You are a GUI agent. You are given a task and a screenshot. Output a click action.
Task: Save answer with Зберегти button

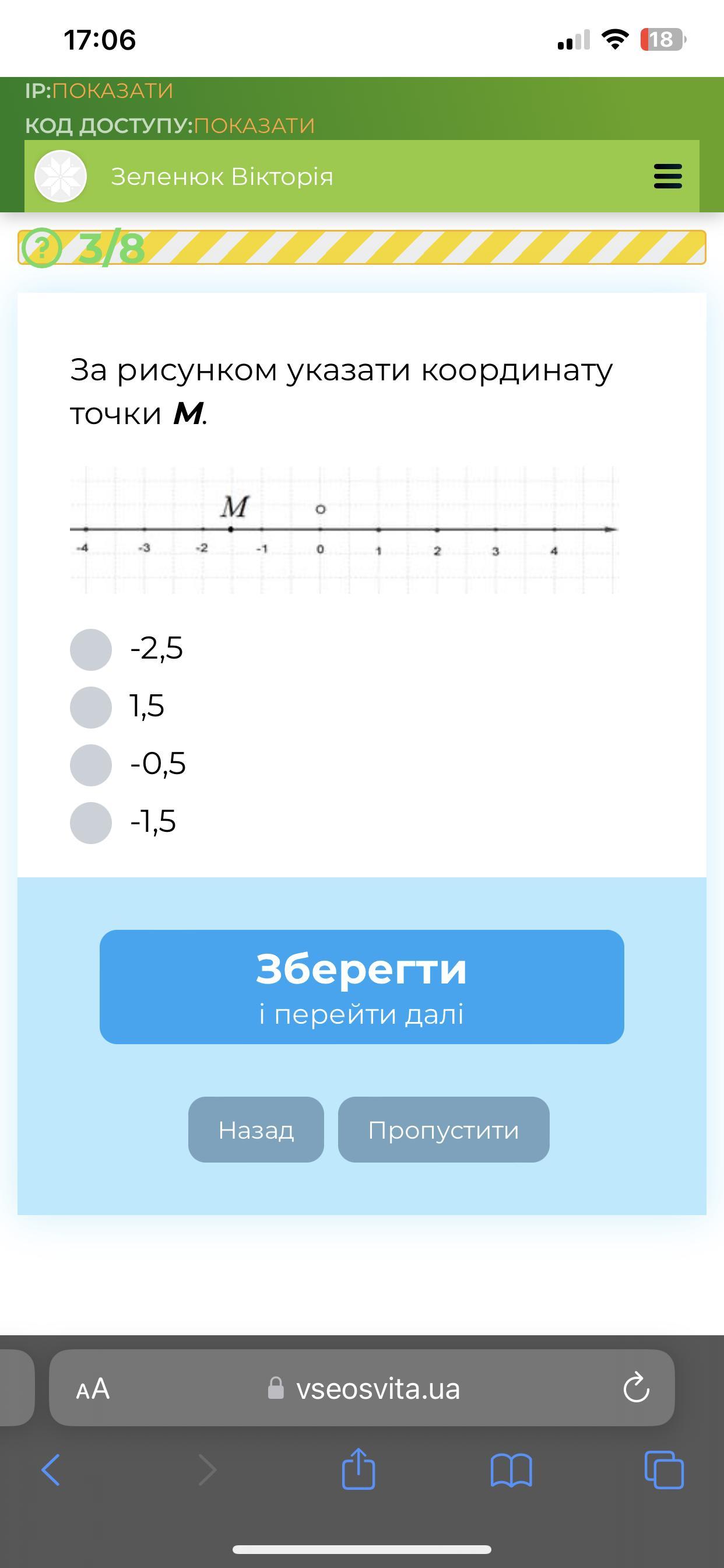coord(362,986)
